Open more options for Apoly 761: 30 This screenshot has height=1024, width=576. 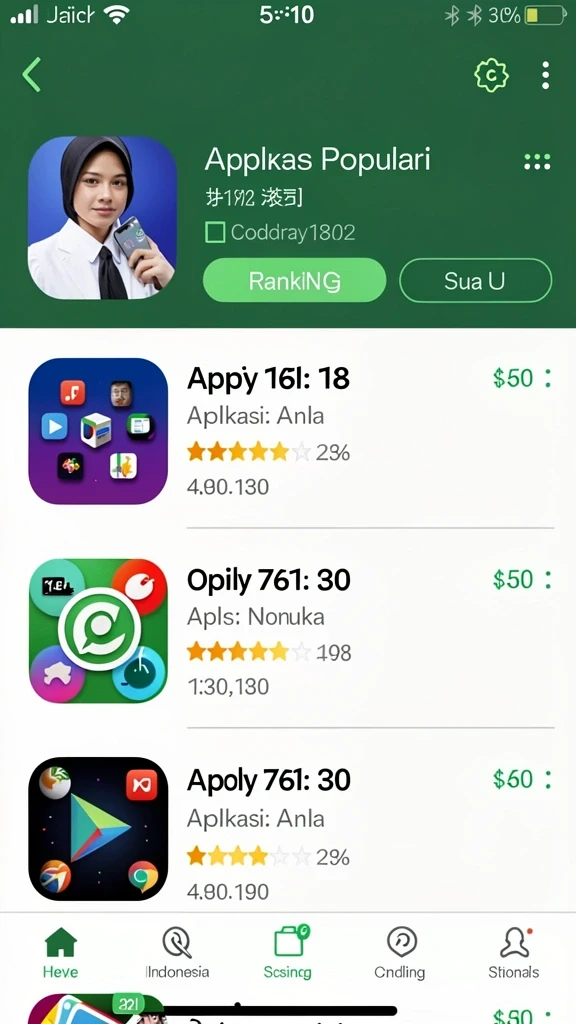click(547, 779)
